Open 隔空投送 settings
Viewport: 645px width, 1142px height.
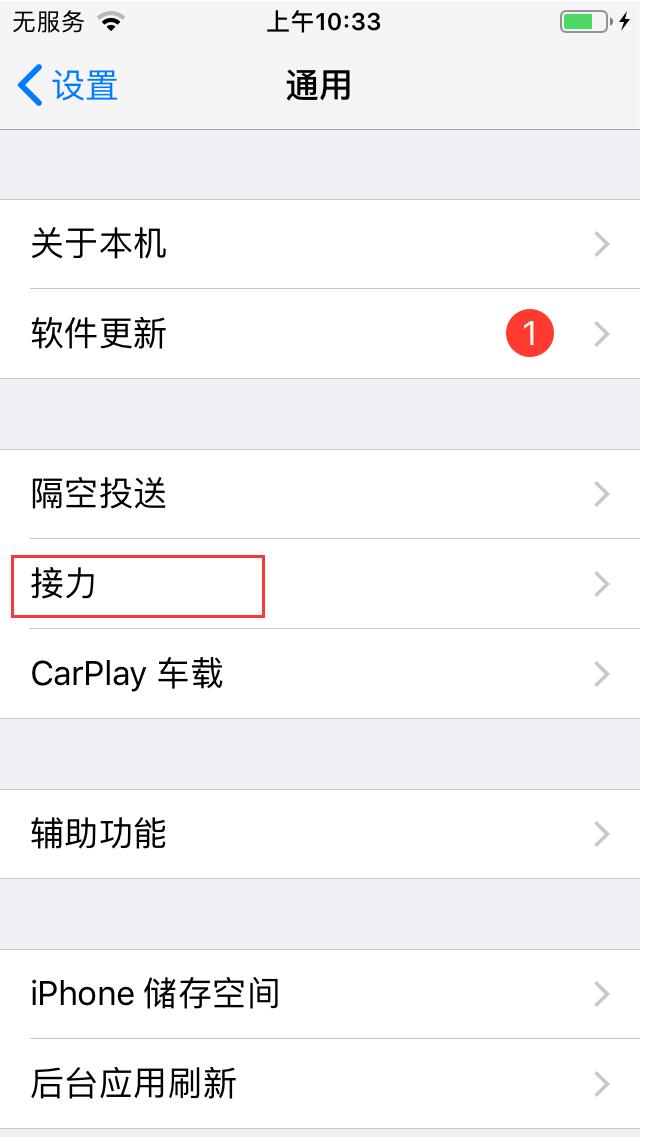[320, 494]
